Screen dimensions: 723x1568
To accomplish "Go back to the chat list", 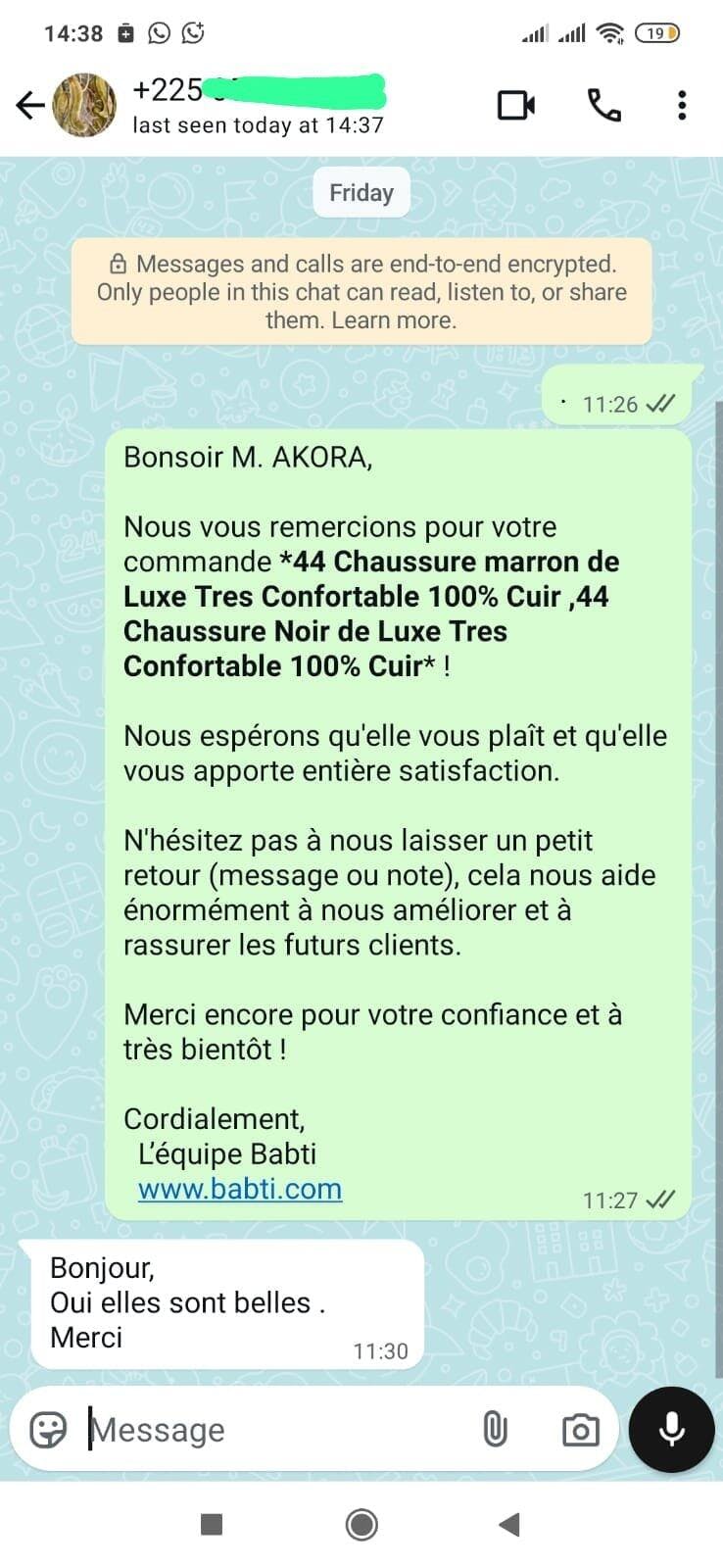I will point(30,105).
